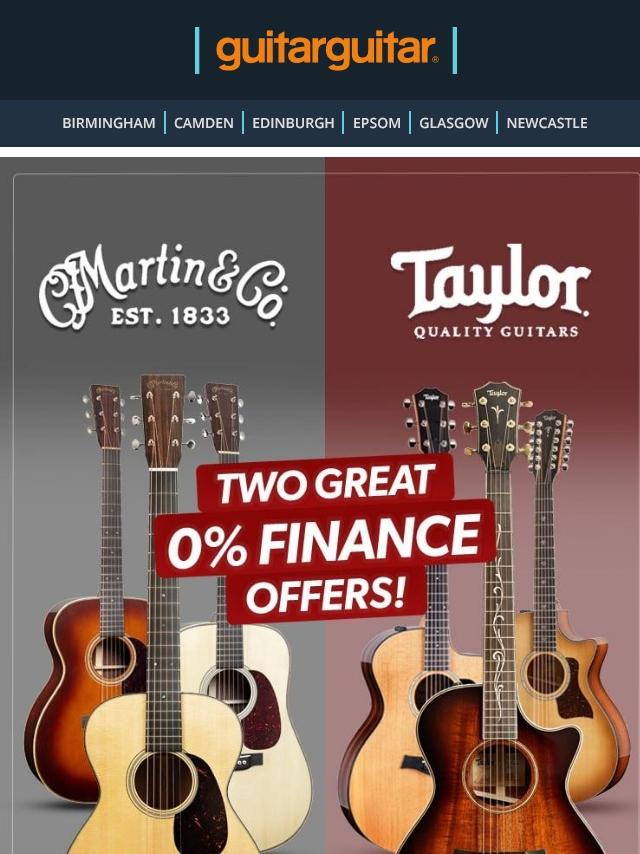Open the Newcastle store link
Viewport: 640px width, 854px height.
tap(547, 123)
